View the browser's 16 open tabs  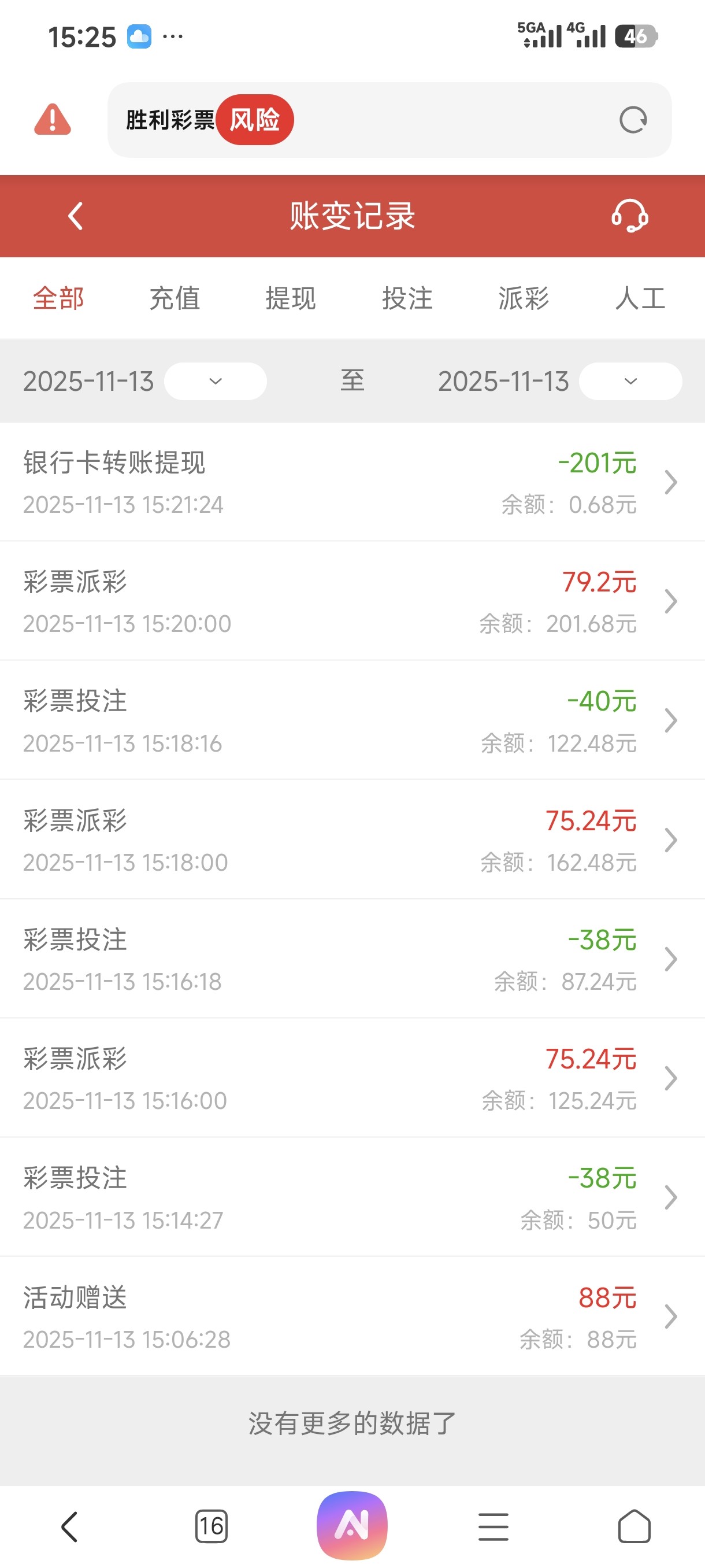click(211, 1526)
